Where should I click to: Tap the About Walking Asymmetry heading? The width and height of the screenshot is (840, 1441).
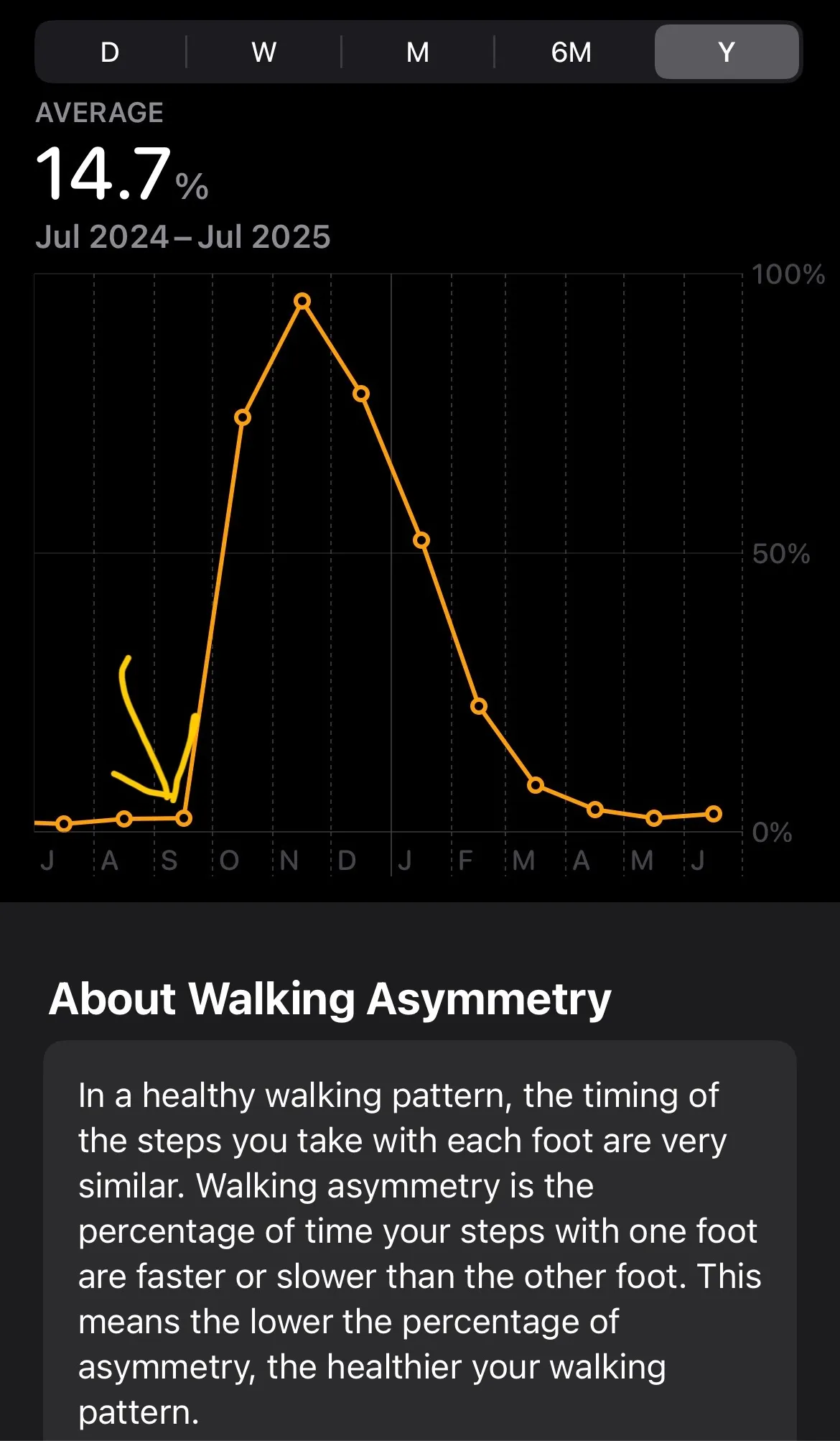[x=330, y=999]
